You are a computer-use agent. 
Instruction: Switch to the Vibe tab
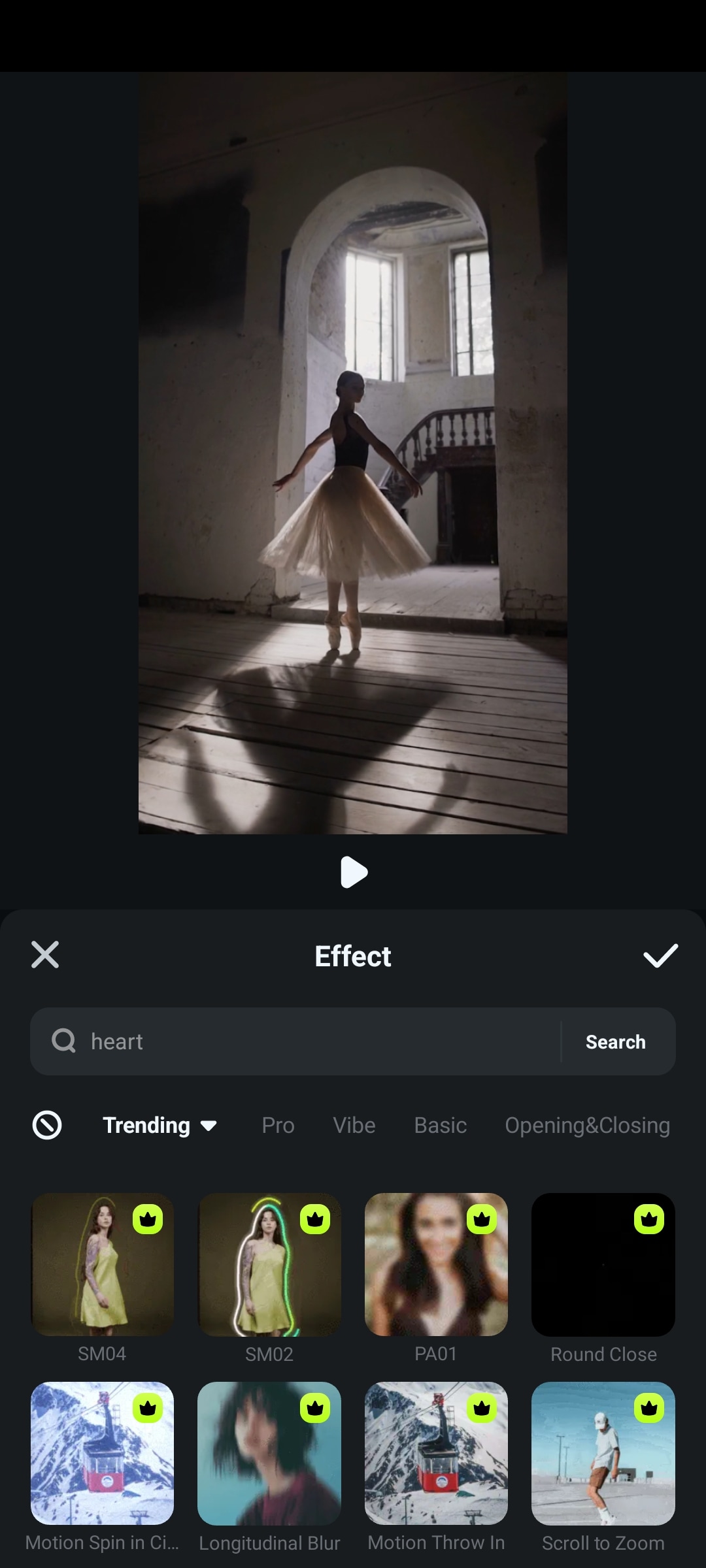354,1125
